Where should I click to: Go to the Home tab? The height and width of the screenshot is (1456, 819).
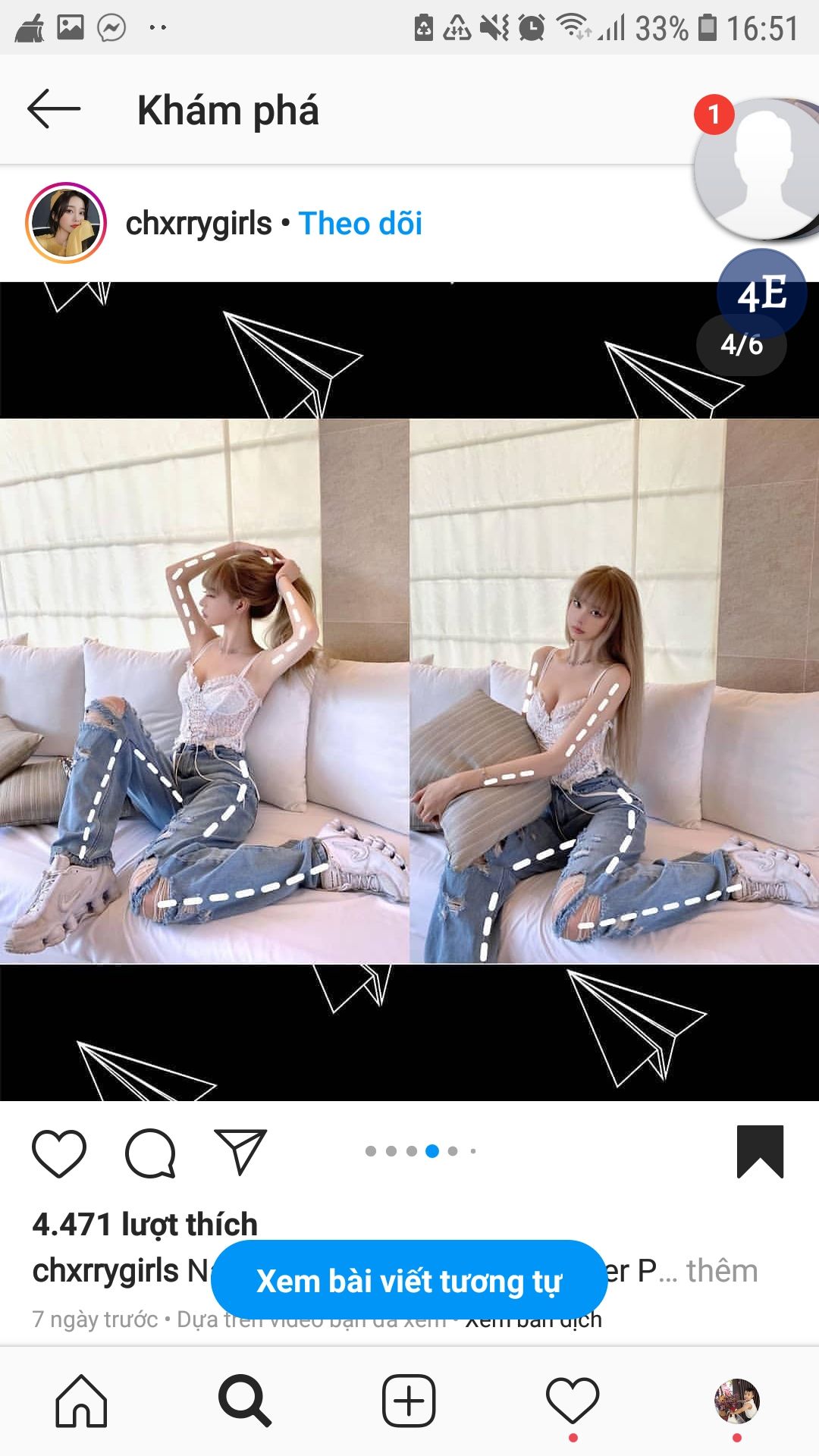tap(81, 1401)
